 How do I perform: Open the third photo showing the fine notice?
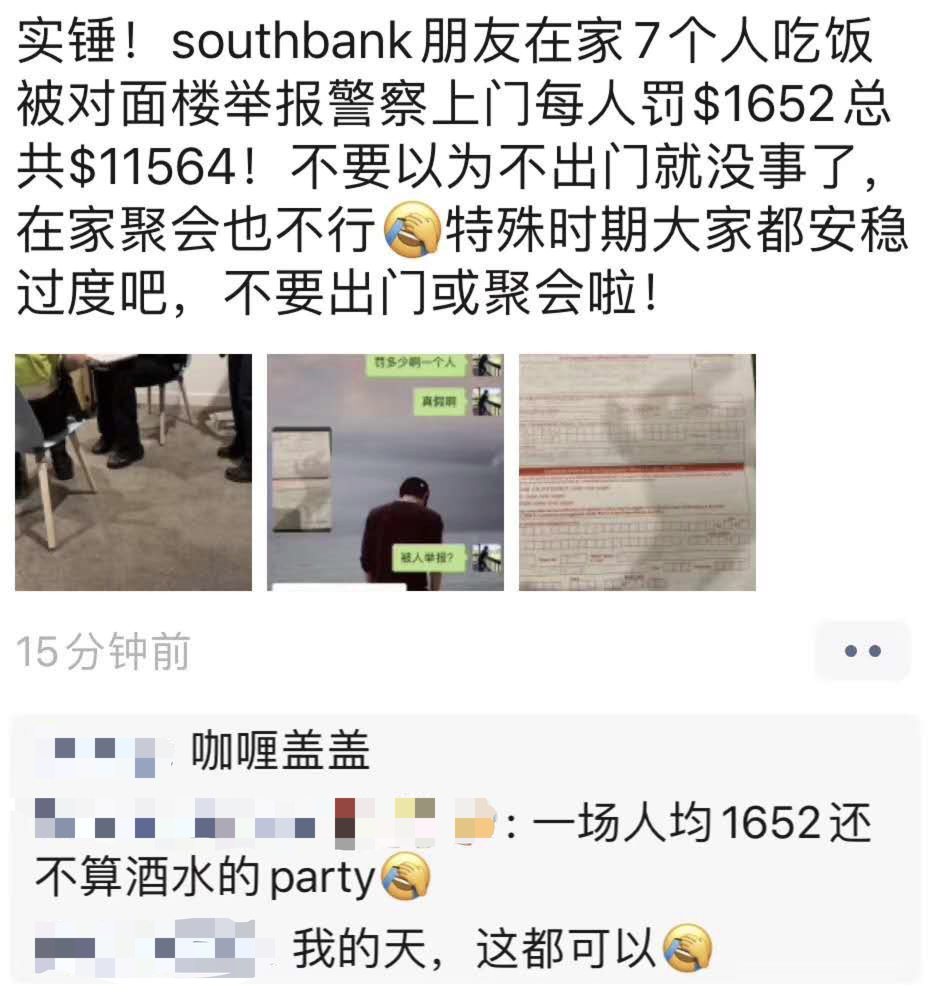637,472
